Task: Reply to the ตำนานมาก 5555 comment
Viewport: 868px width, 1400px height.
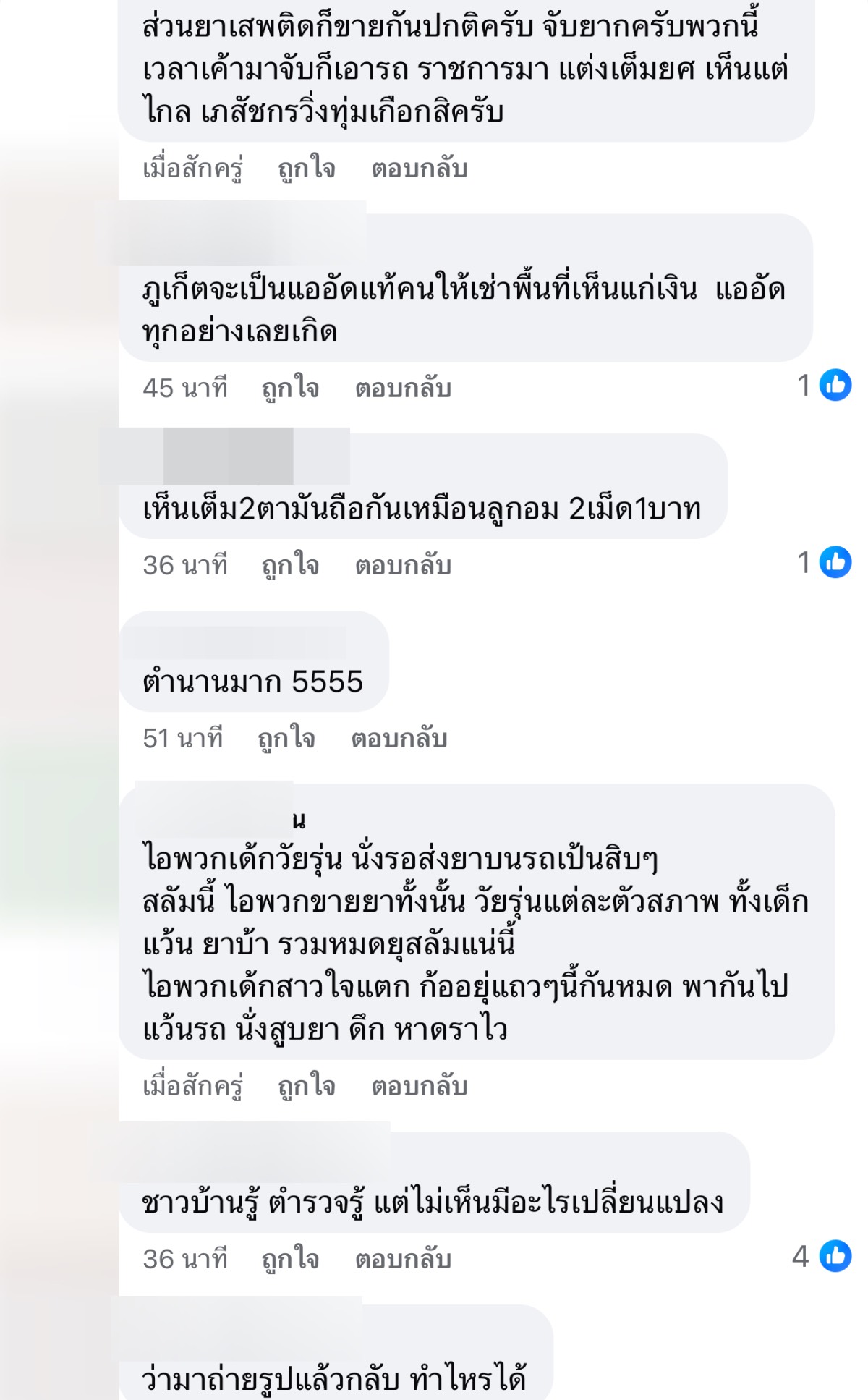Action: click(x=399, y=739)
